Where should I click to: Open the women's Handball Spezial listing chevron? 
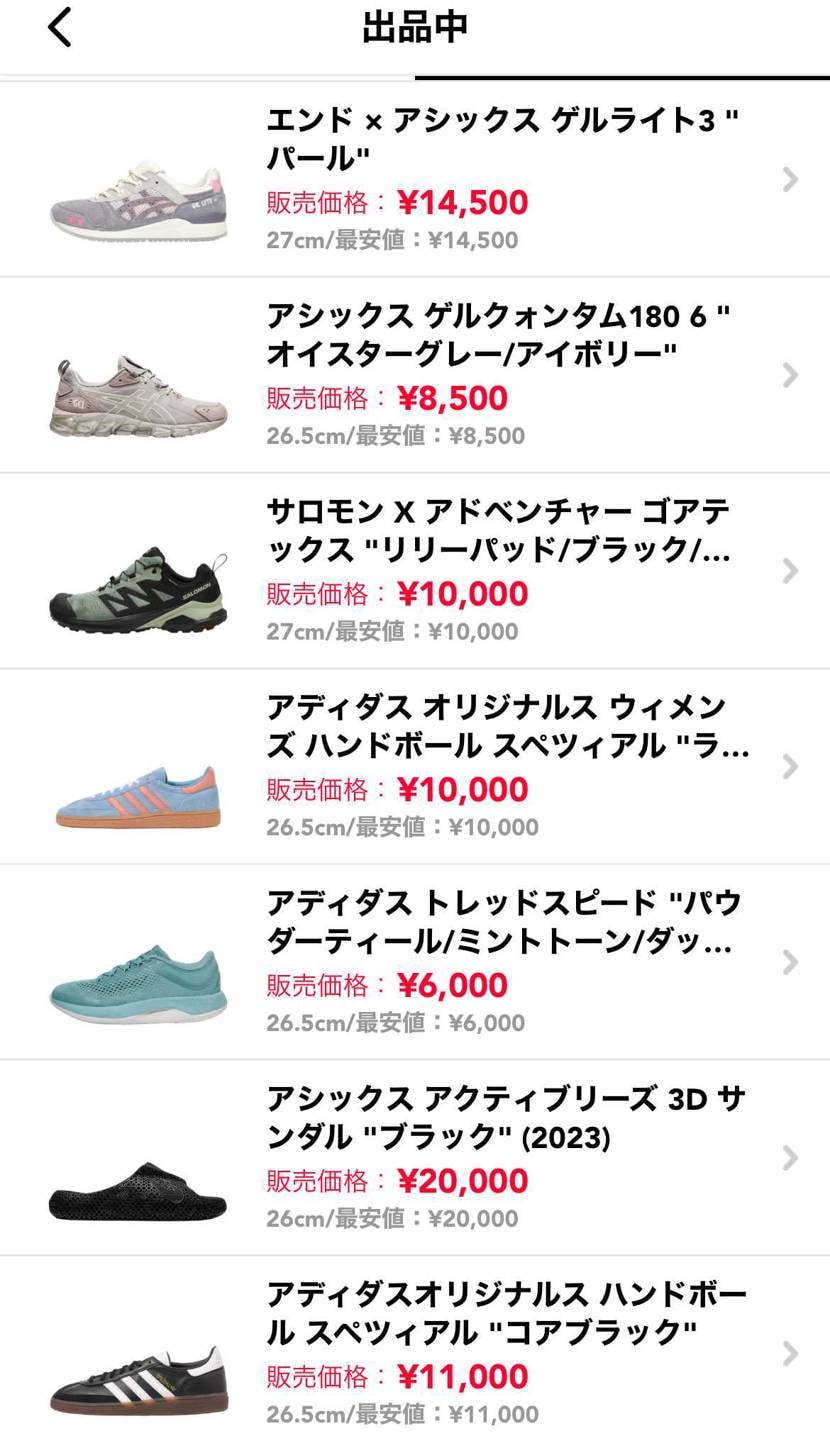coord(789,766)
